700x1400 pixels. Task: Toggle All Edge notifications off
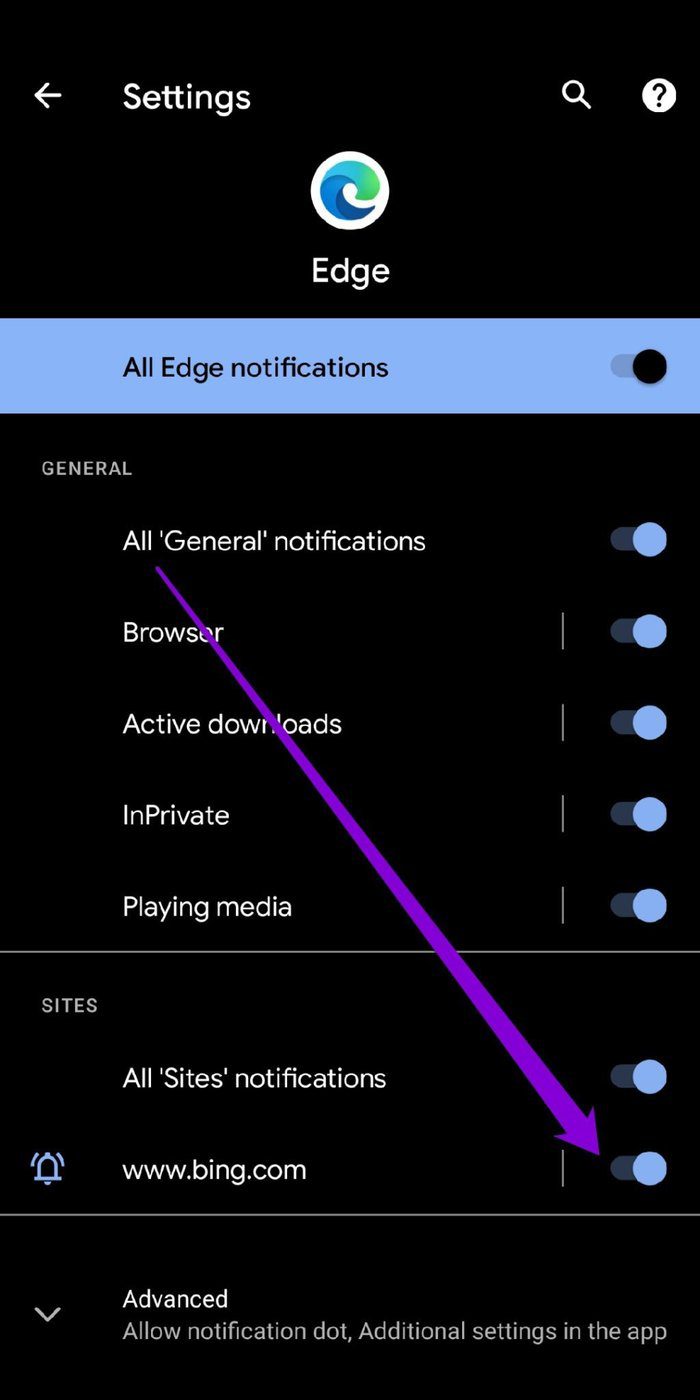[x=638, y=367]
